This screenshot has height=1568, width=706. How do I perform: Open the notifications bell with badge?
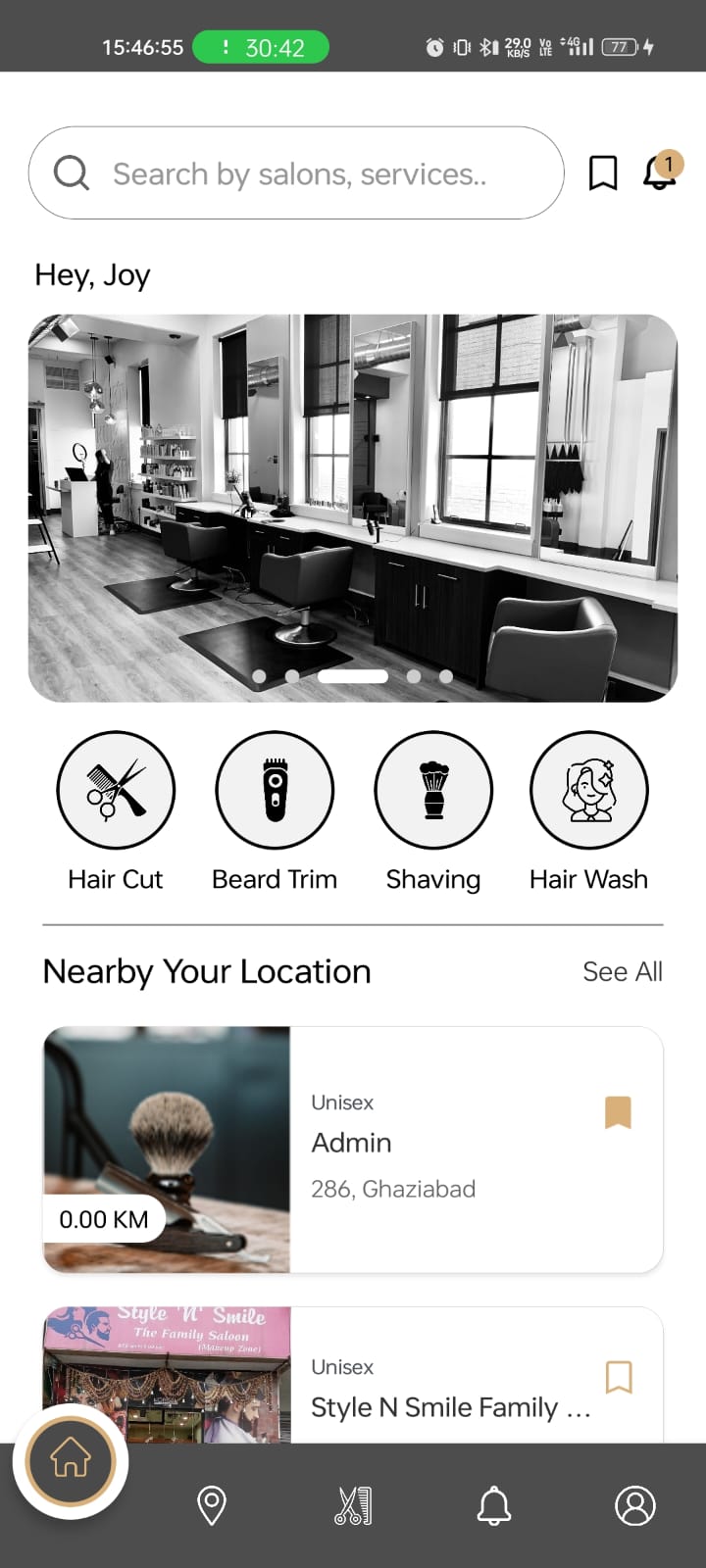(660, 172)
